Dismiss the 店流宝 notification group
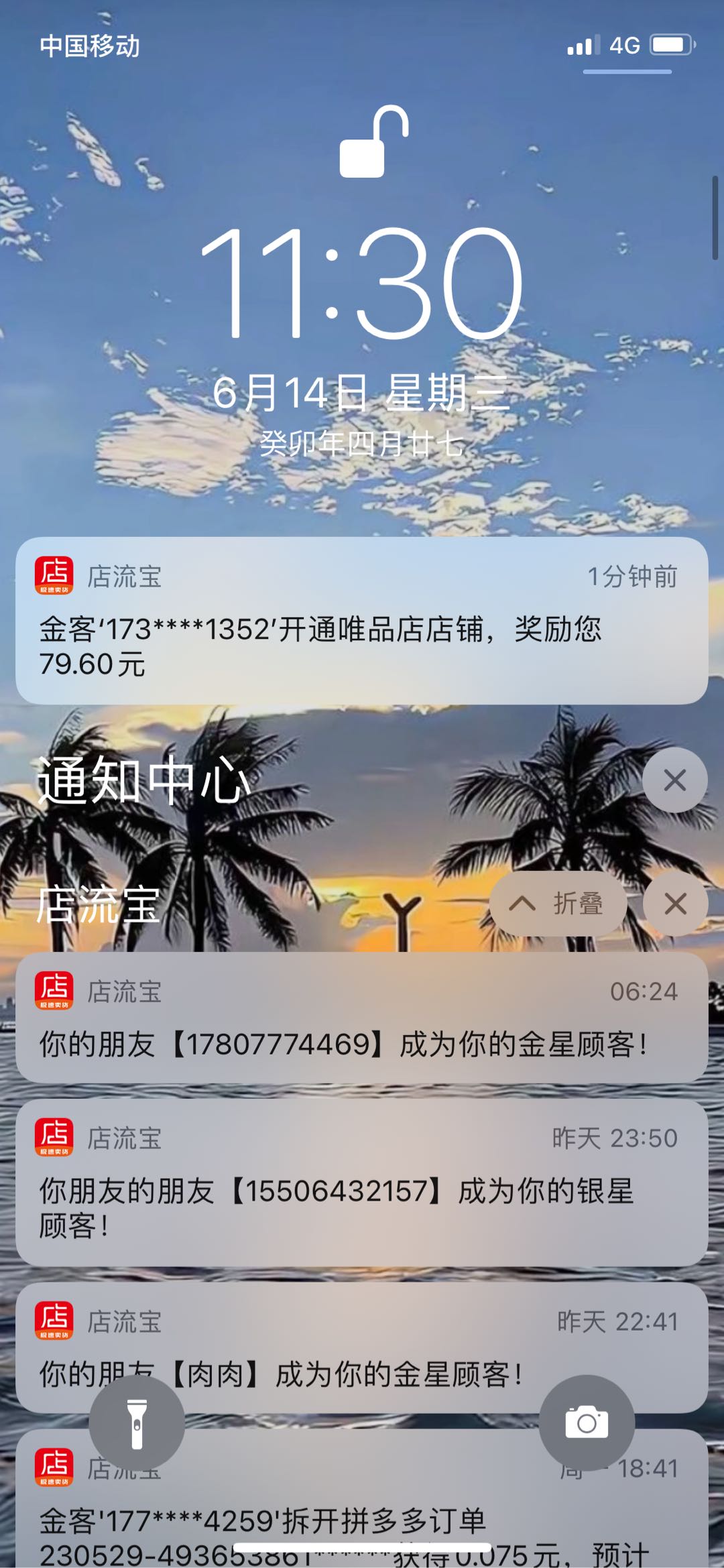The image size is (724, 1568). pos(674,904)
